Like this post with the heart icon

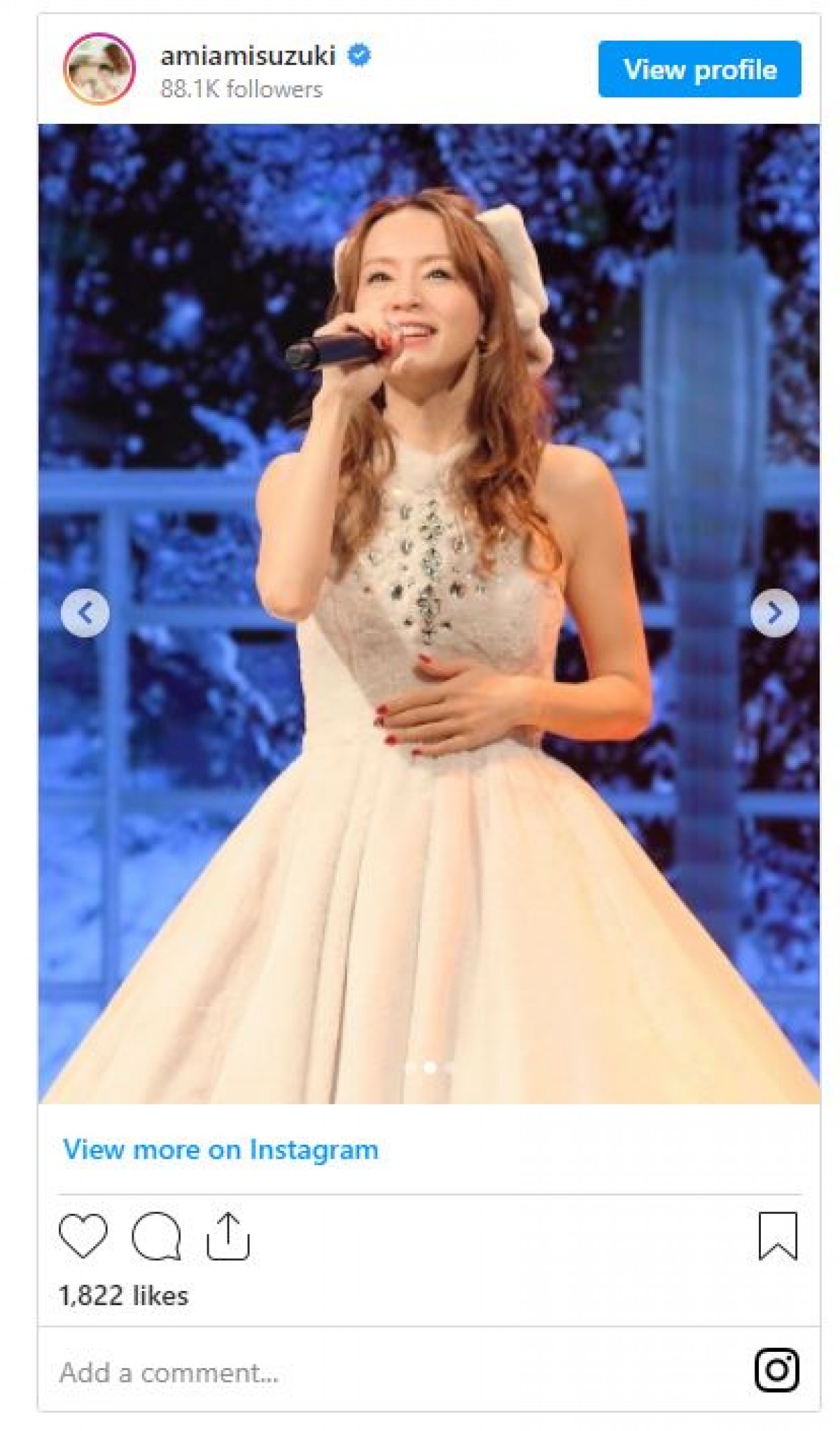pyautogui.click(x=83, y=1236)
